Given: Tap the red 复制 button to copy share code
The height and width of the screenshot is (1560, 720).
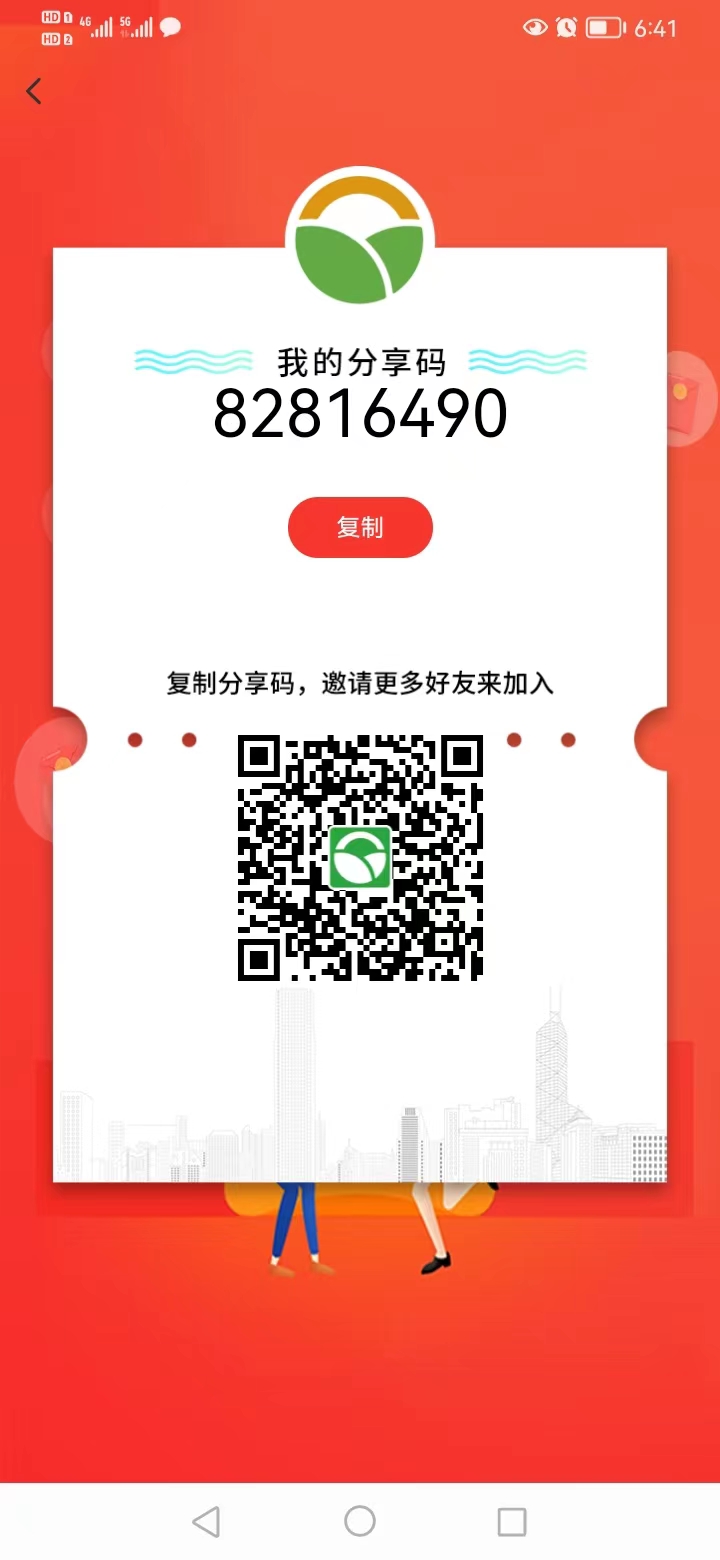Looking at the screenshot, I should pyautogui.click(x=360, y=527).
